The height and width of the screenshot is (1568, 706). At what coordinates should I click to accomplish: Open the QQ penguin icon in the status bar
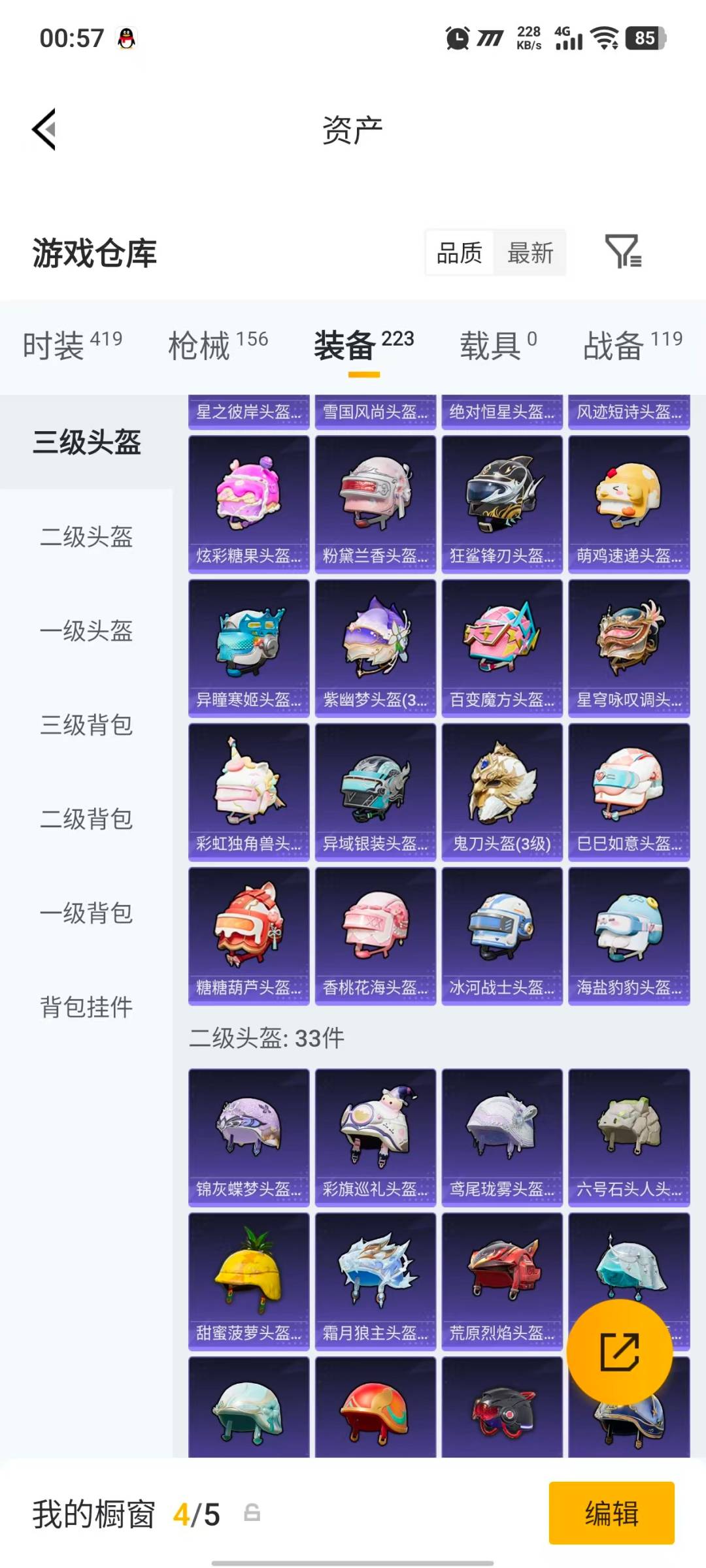(126, 39)
